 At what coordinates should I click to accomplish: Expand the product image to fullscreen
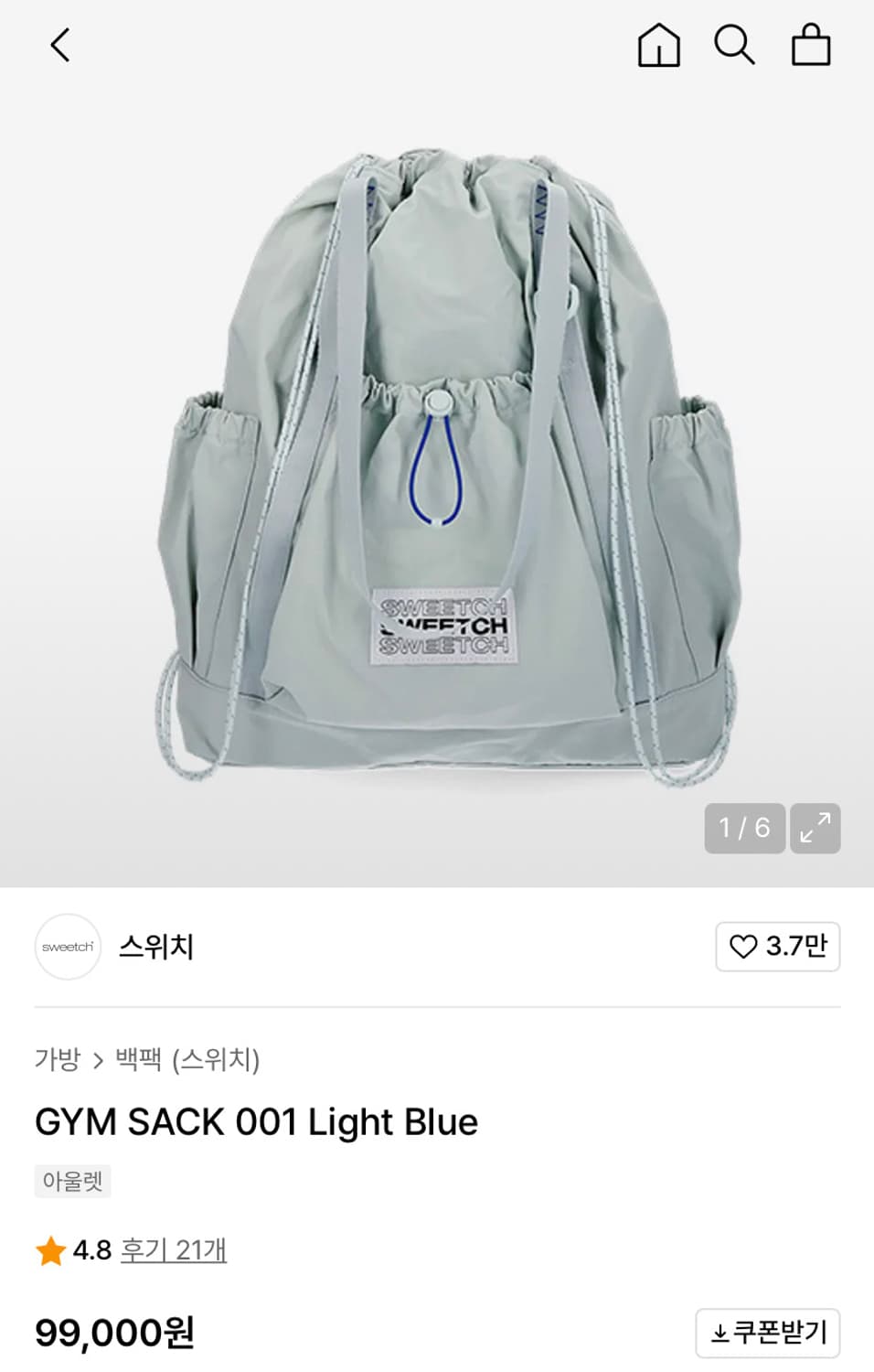[815, 828]
